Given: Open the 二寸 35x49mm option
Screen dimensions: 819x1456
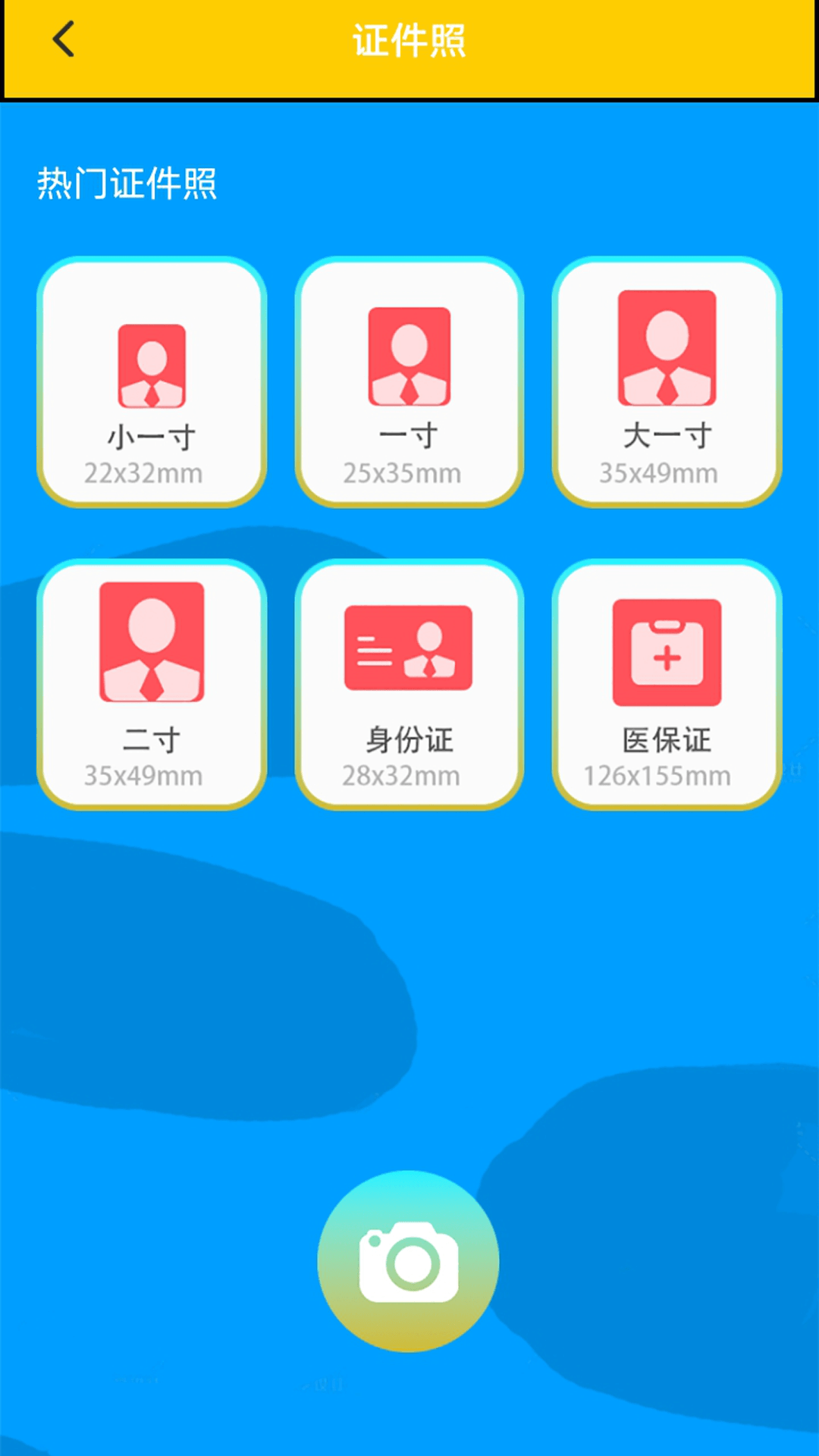Looking at the screenshot, I should click(x=151, y=682).
